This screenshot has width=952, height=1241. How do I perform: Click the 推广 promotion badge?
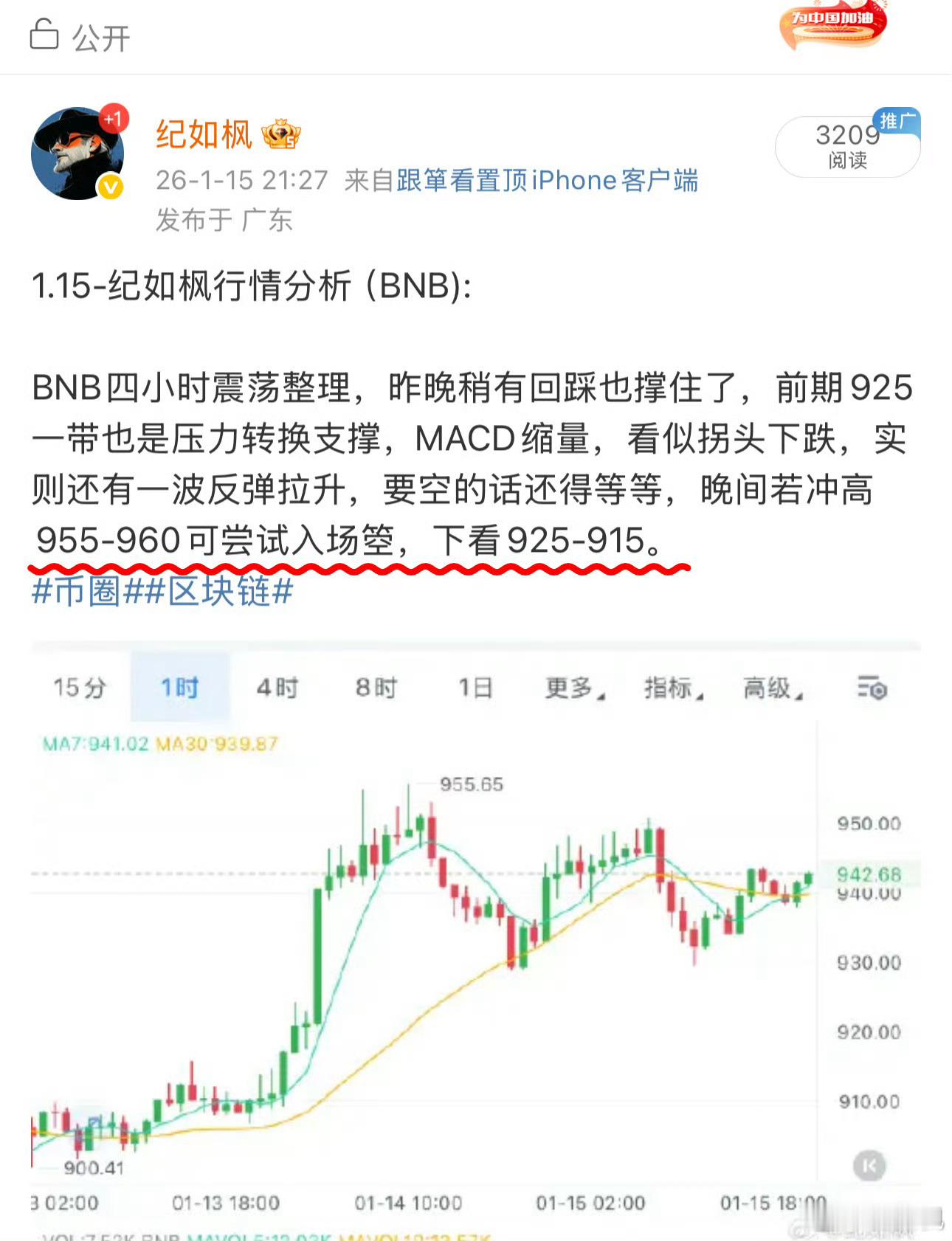coord(895,119)
